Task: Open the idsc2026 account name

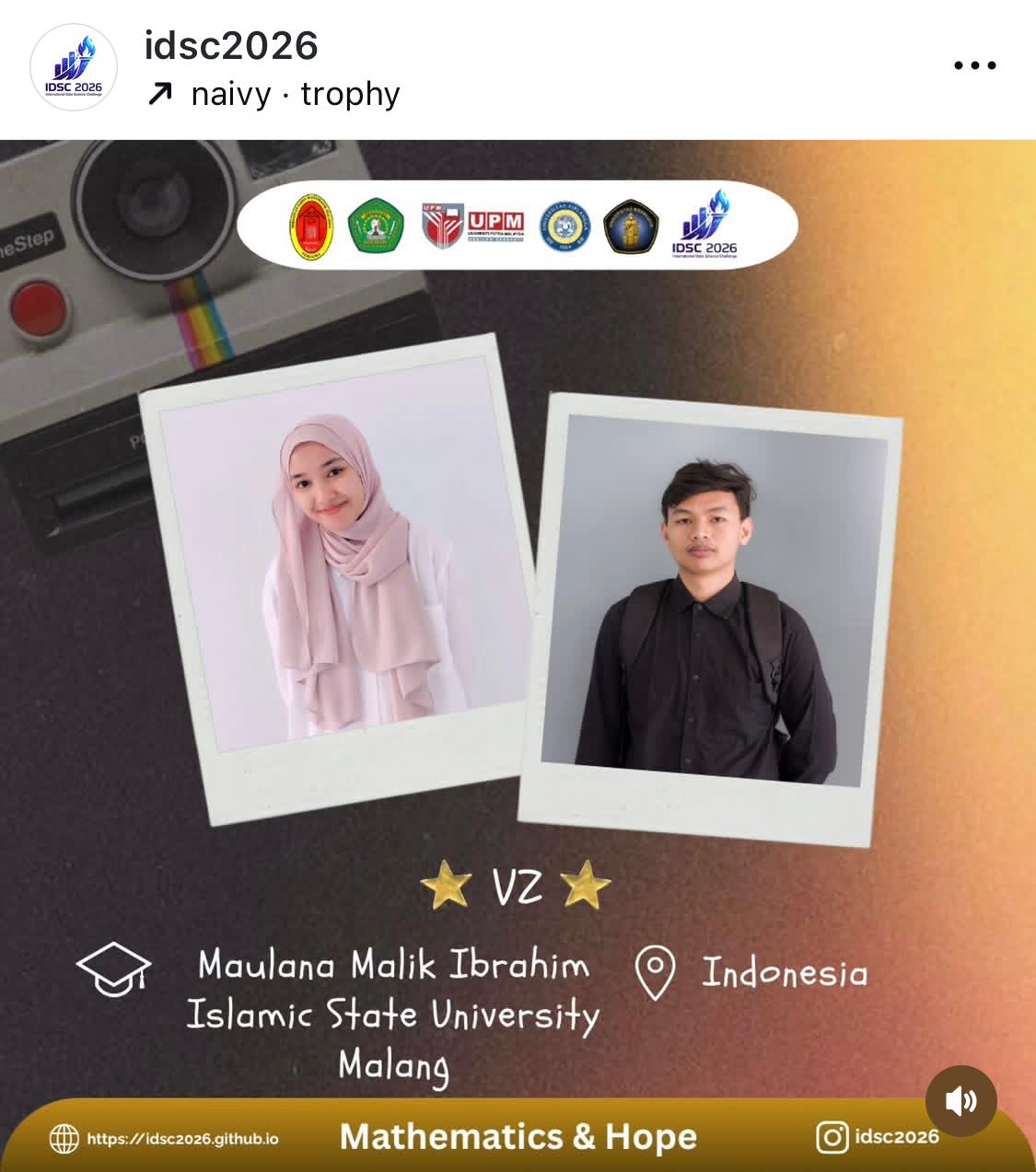Action: pos(231,45)
